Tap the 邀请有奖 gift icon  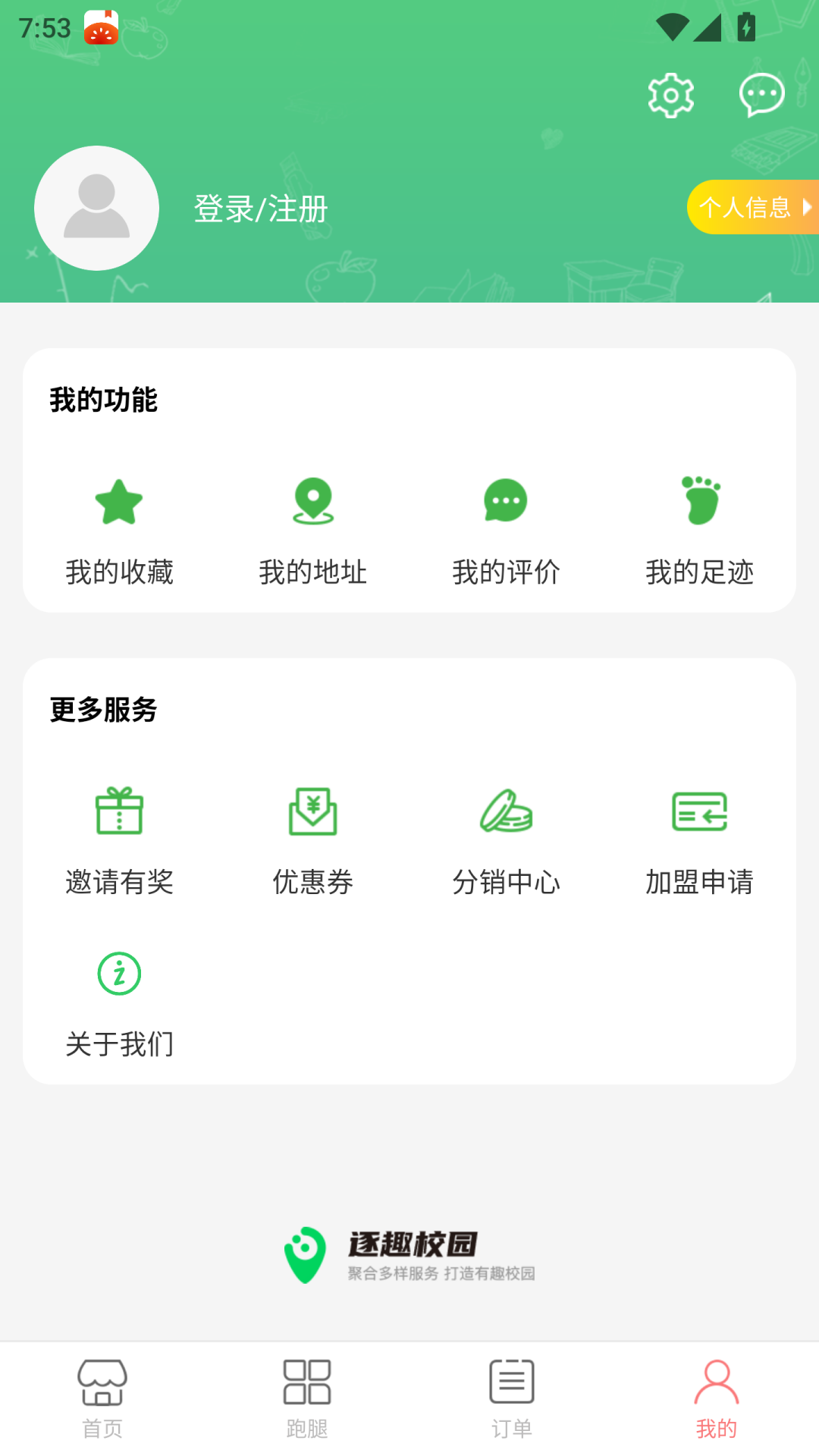pyautogui.click(x=119, y=810)
